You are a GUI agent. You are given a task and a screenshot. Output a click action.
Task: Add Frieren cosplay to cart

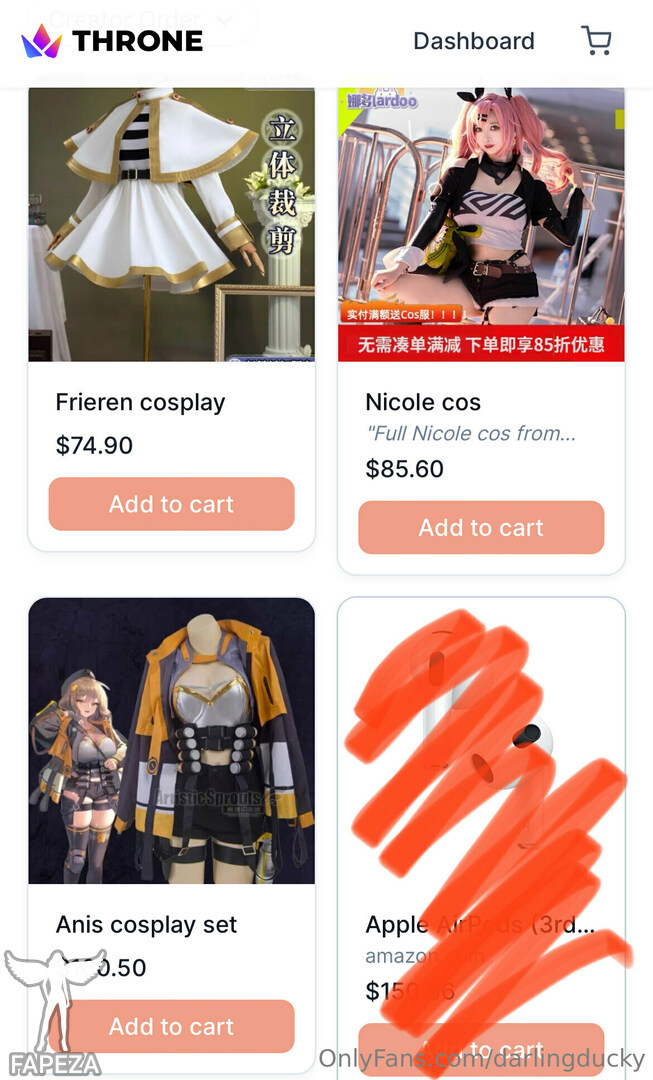(171, 504)
